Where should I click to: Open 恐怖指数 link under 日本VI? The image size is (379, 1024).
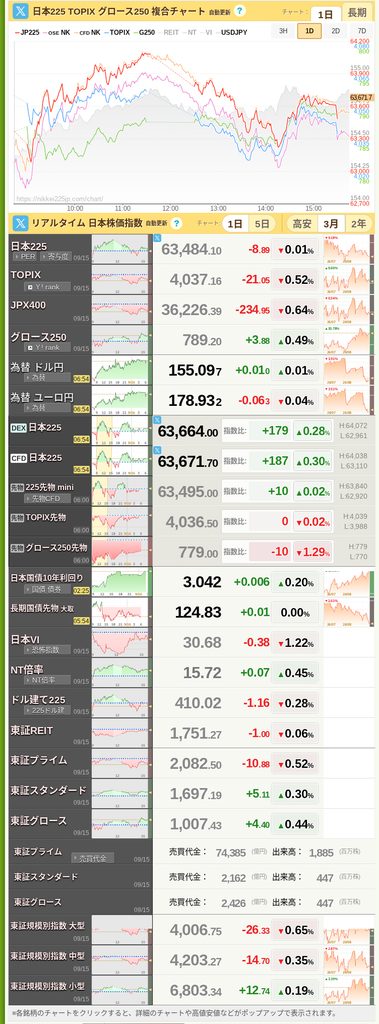tap(46, 649)
